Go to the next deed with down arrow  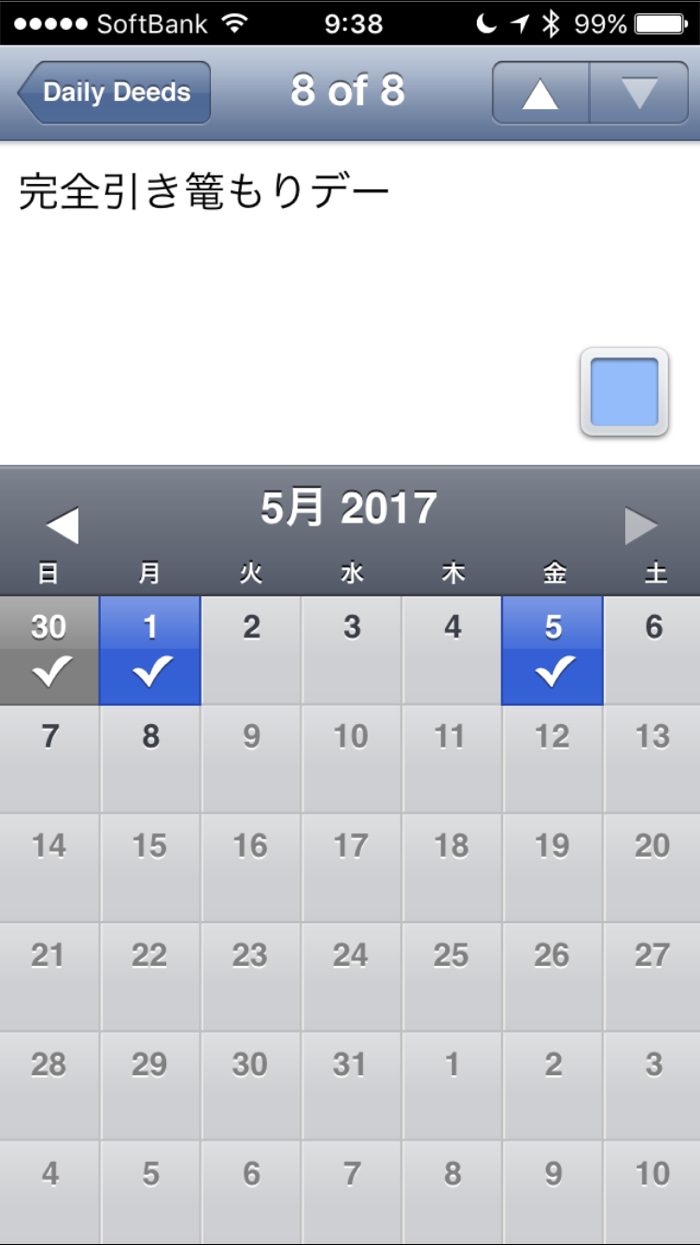tap(639, 93)
